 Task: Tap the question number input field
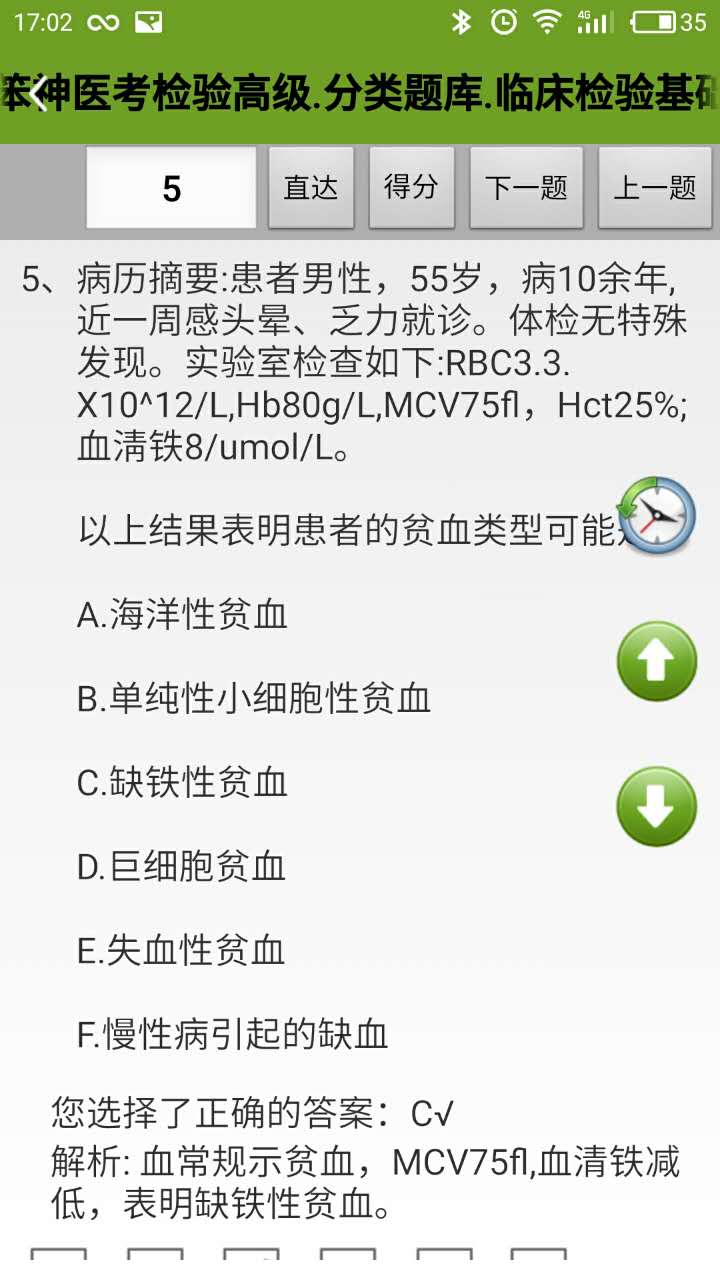coord(171,188)
